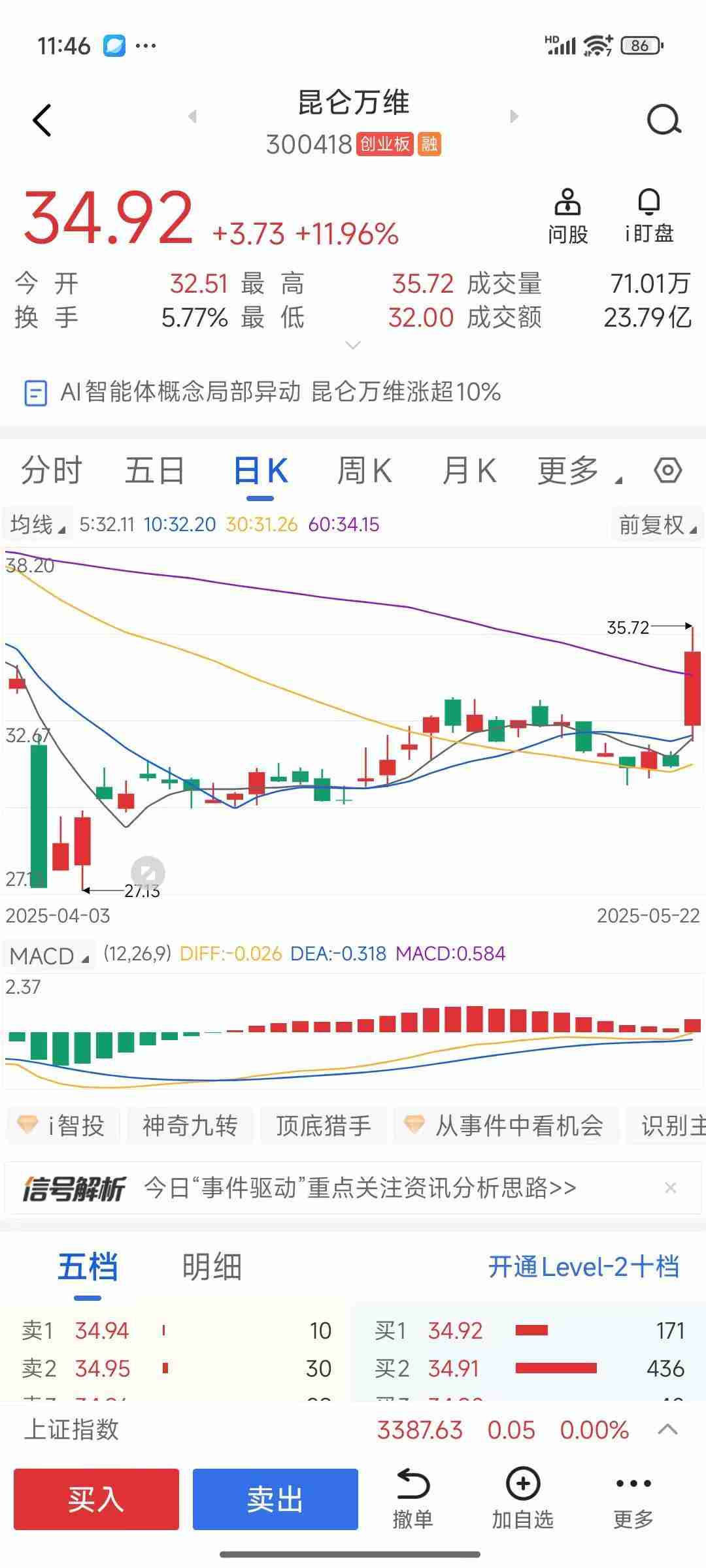Open chart settings hexagon icon

667,471
